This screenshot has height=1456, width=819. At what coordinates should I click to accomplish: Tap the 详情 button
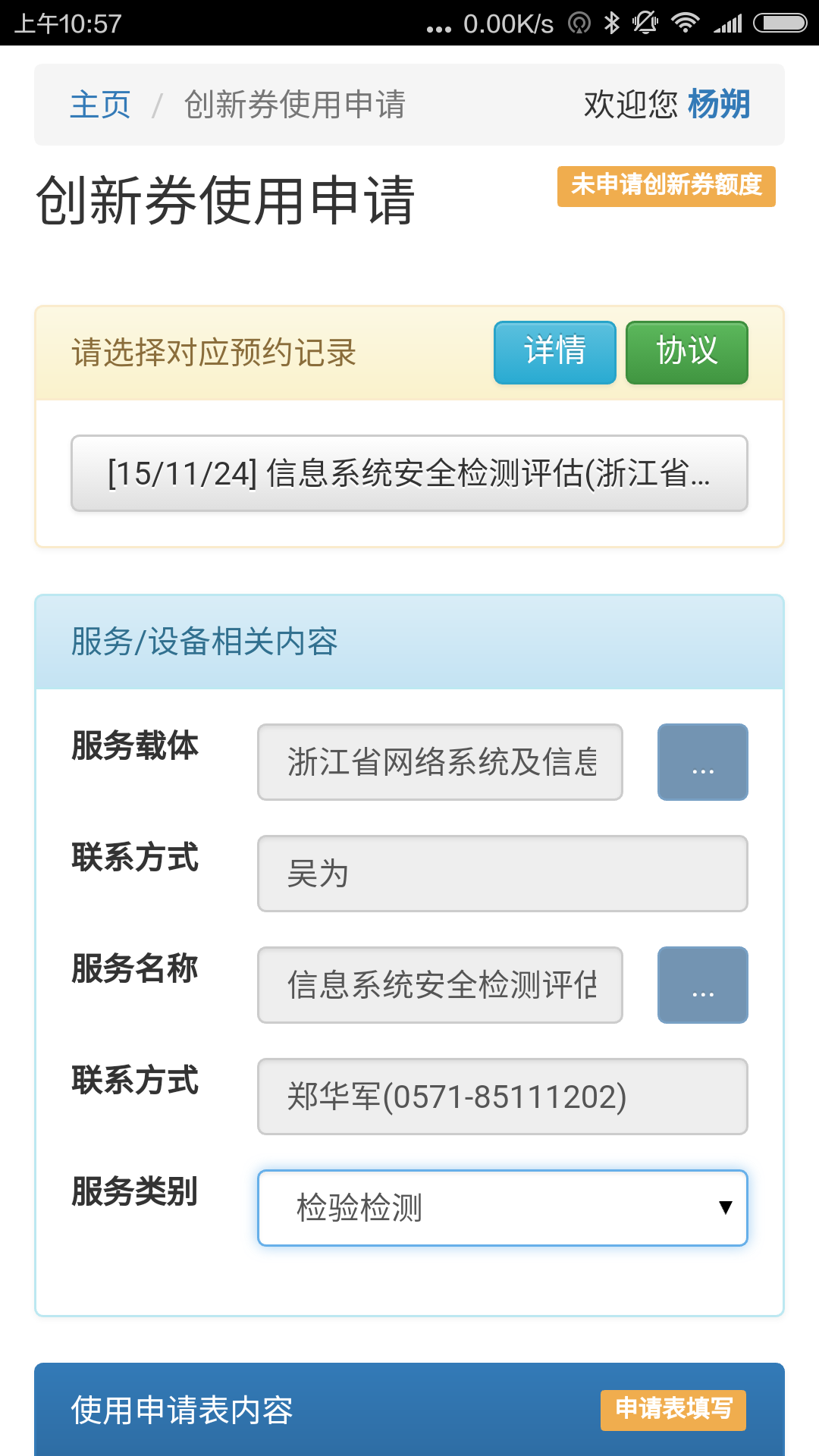(555, 353)
